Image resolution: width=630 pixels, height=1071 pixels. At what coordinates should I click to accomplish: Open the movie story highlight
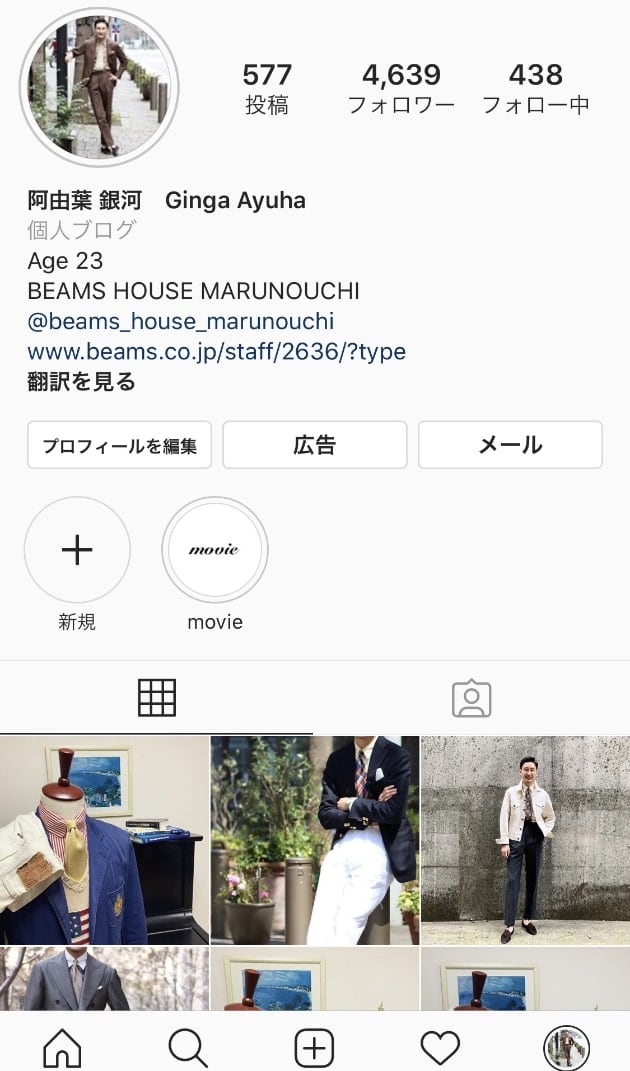[x=215, y=550]
